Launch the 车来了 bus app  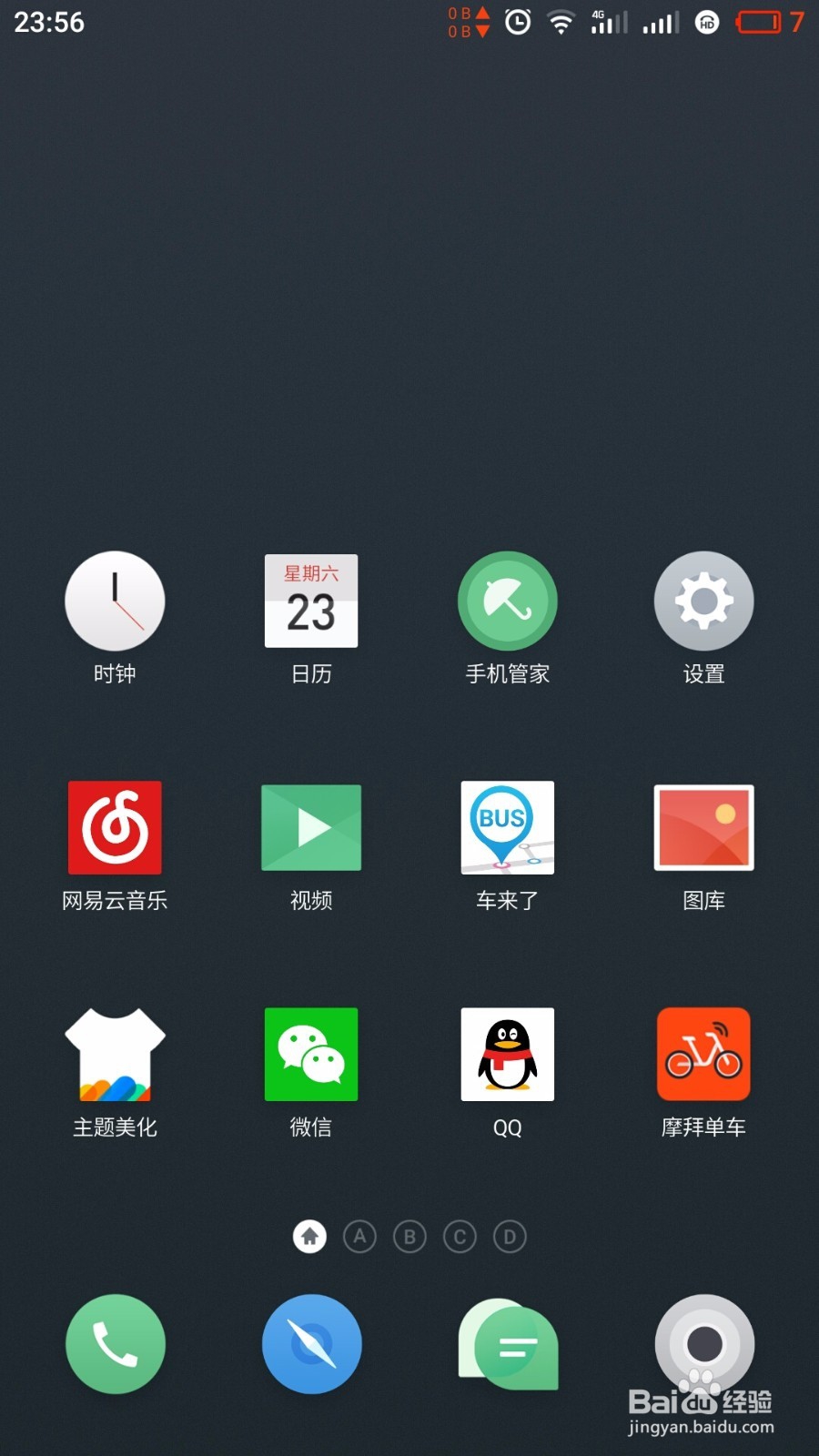click(507, 827)
